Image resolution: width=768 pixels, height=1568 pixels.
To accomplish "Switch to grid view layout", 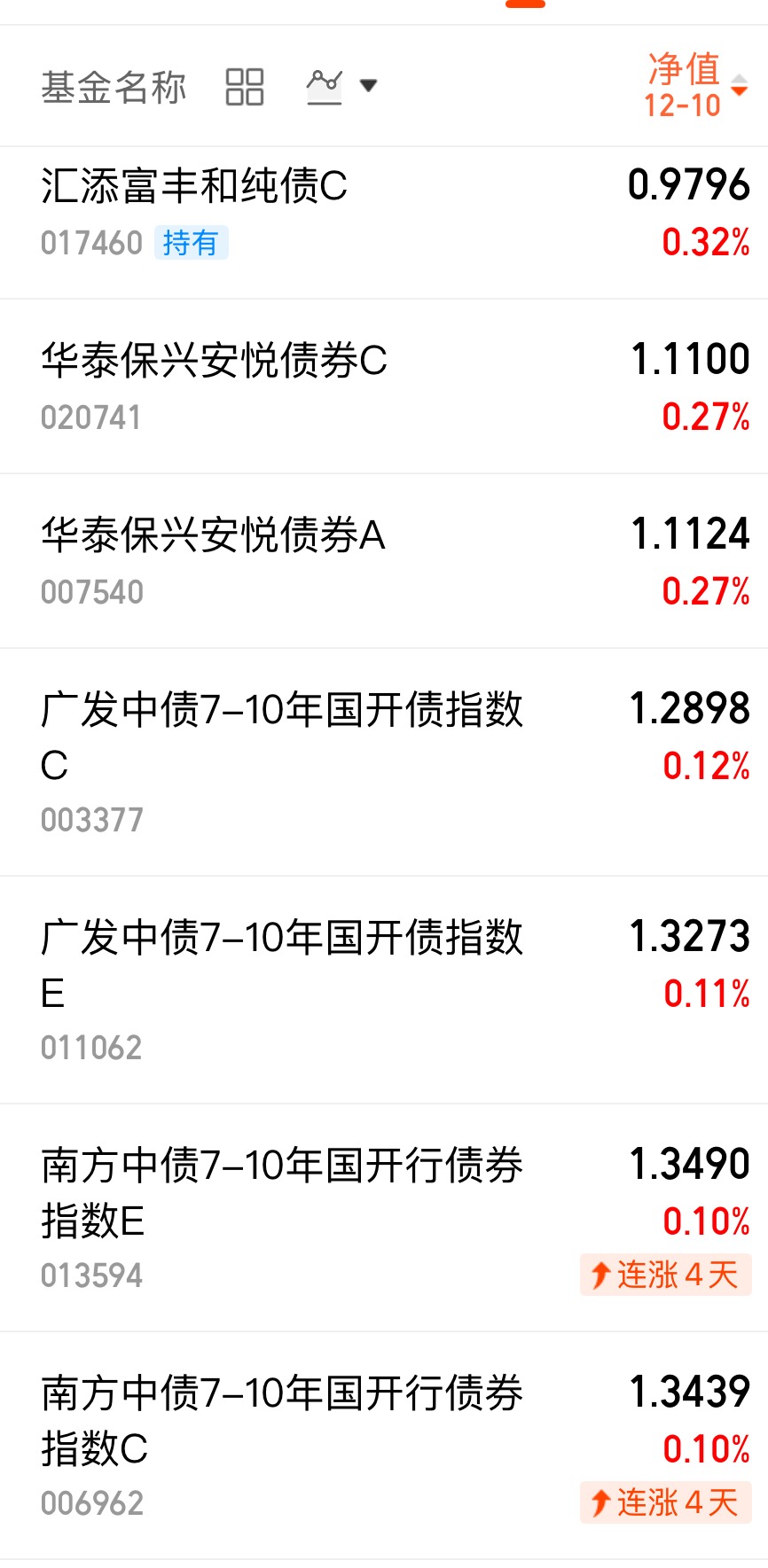I will [x=244, y=87].
